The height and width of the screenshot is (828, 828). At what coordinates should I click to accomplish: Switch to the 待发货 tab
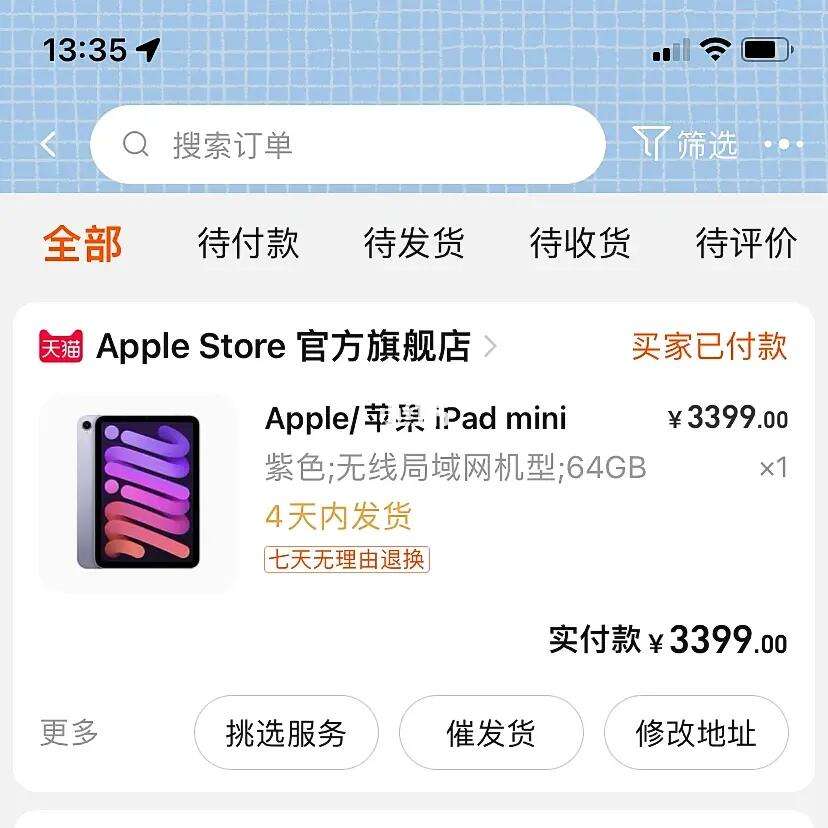tap(414, 243)
